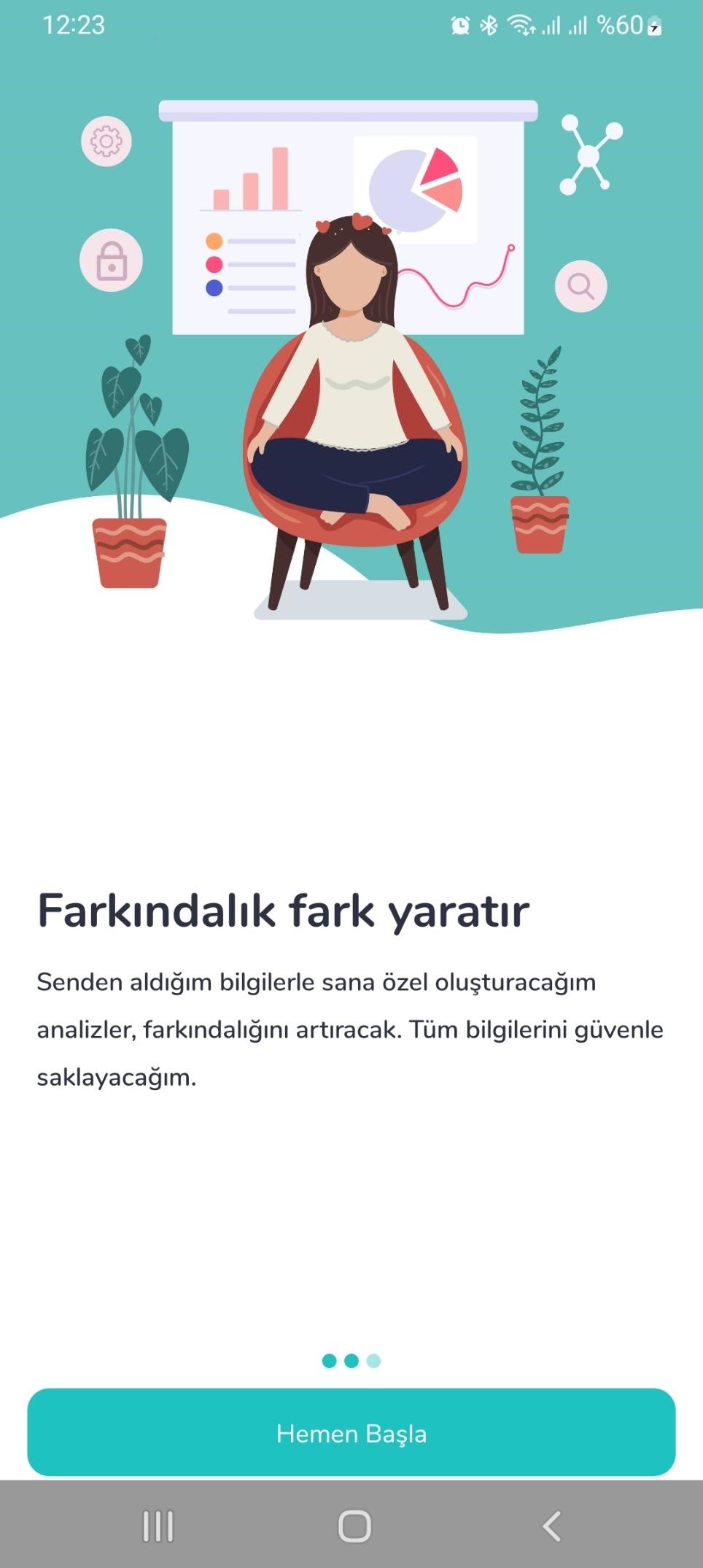Tap the Hemen Başla button
703x1568 pixels.
click(x=351, y=1432)
